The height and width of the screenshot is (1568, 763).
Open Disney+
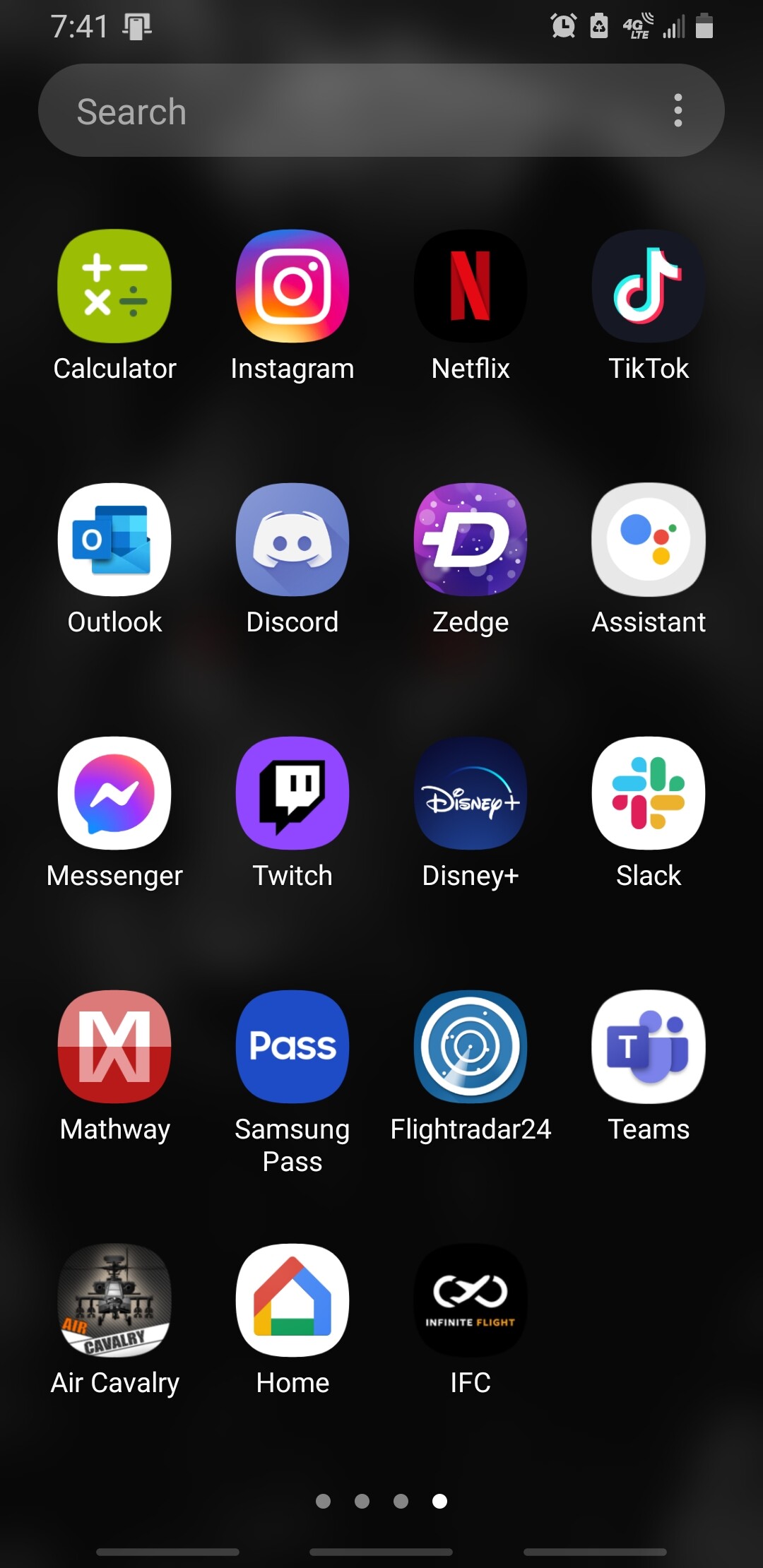471,793
